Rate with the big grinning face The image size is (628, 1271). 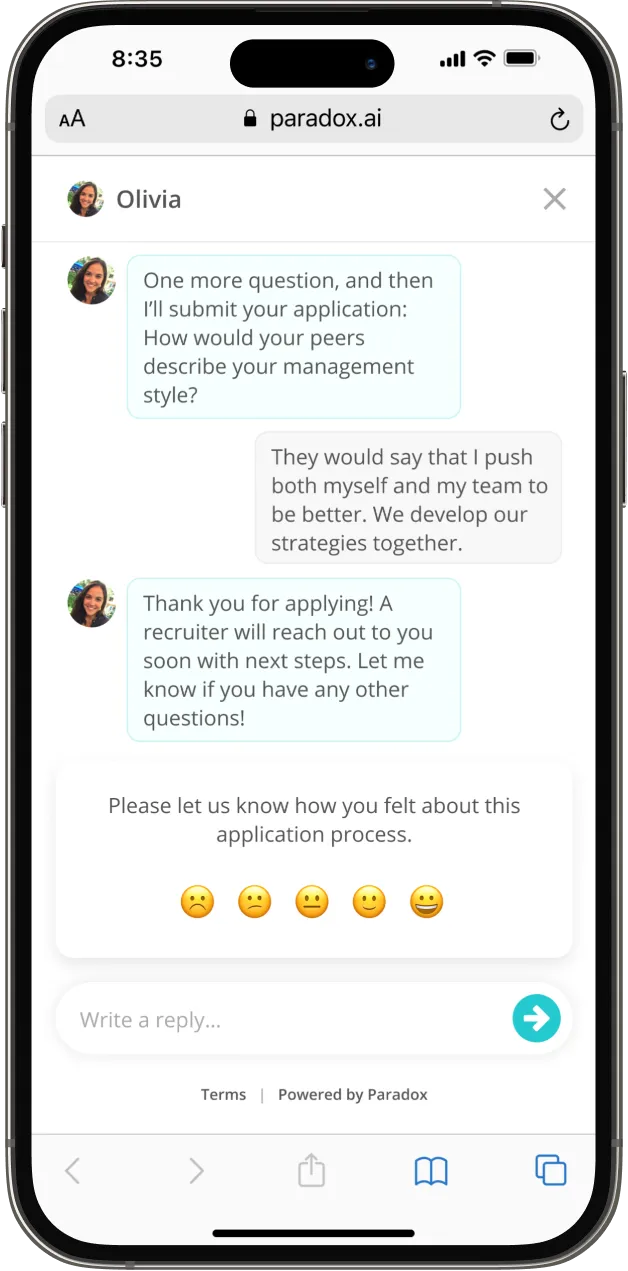pos(427,903)
